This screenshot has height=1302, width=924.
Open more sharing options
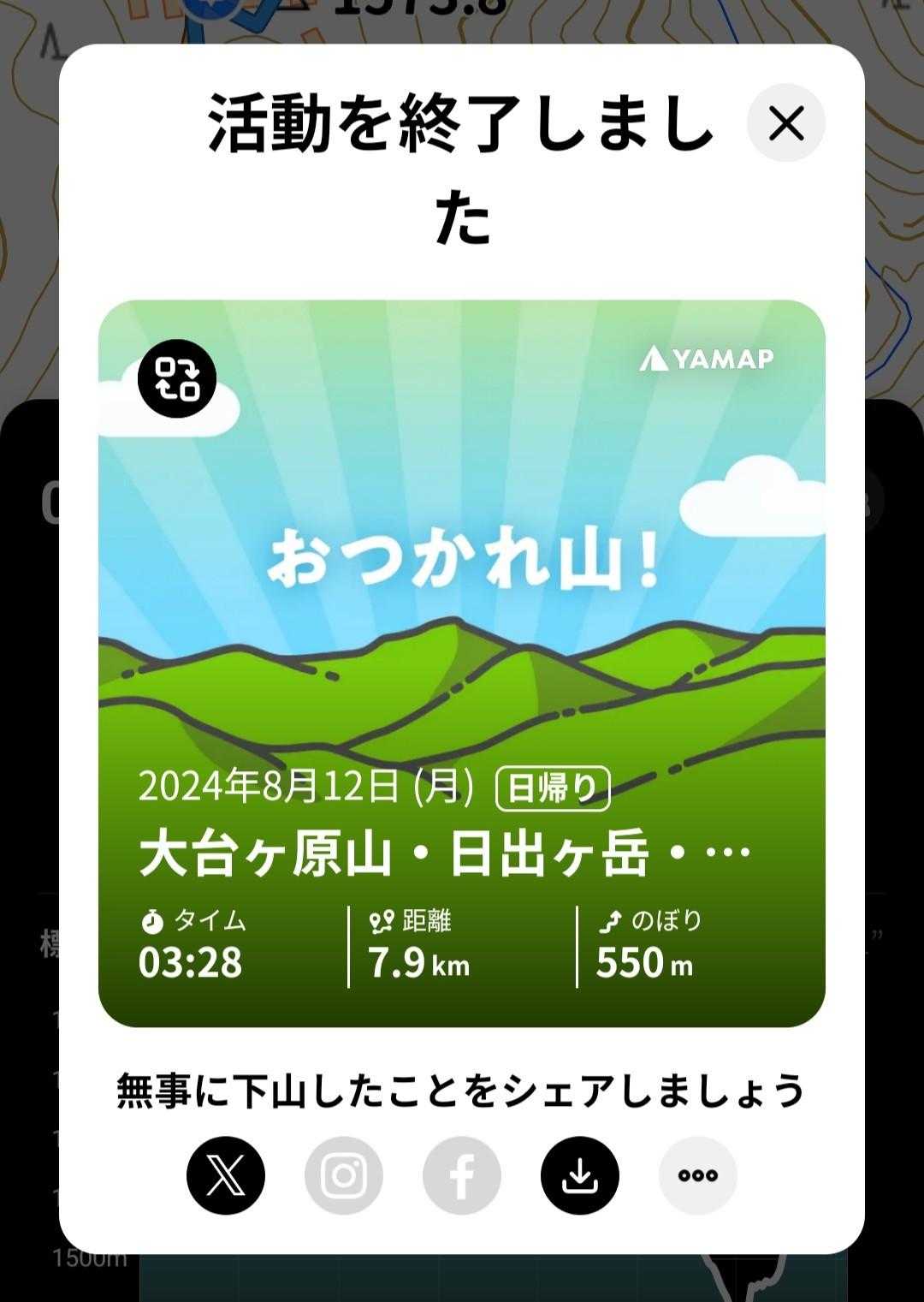[x=698, y=1174]
